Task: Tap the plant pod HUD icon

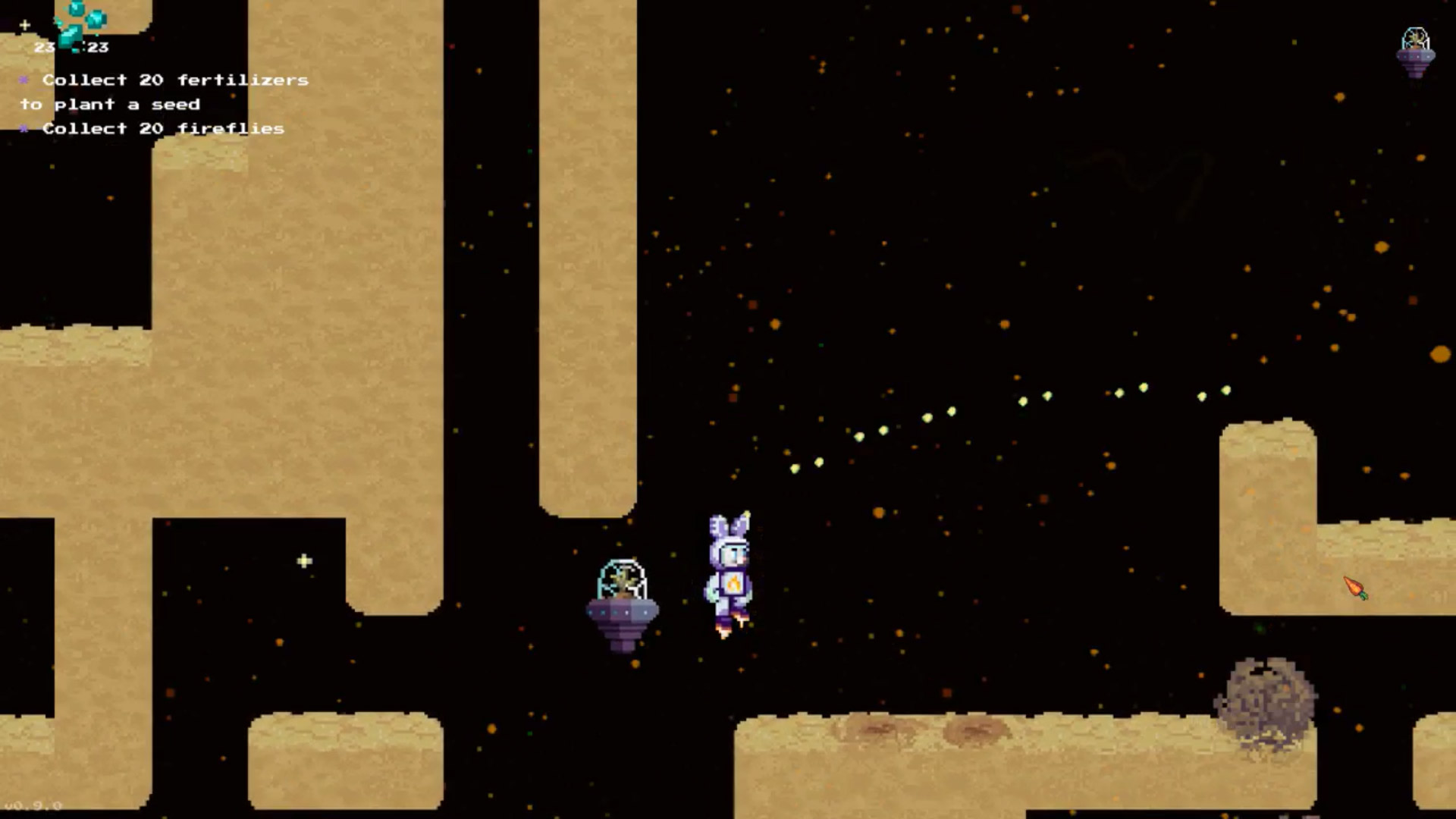Action: click(x=1415, y=53)
